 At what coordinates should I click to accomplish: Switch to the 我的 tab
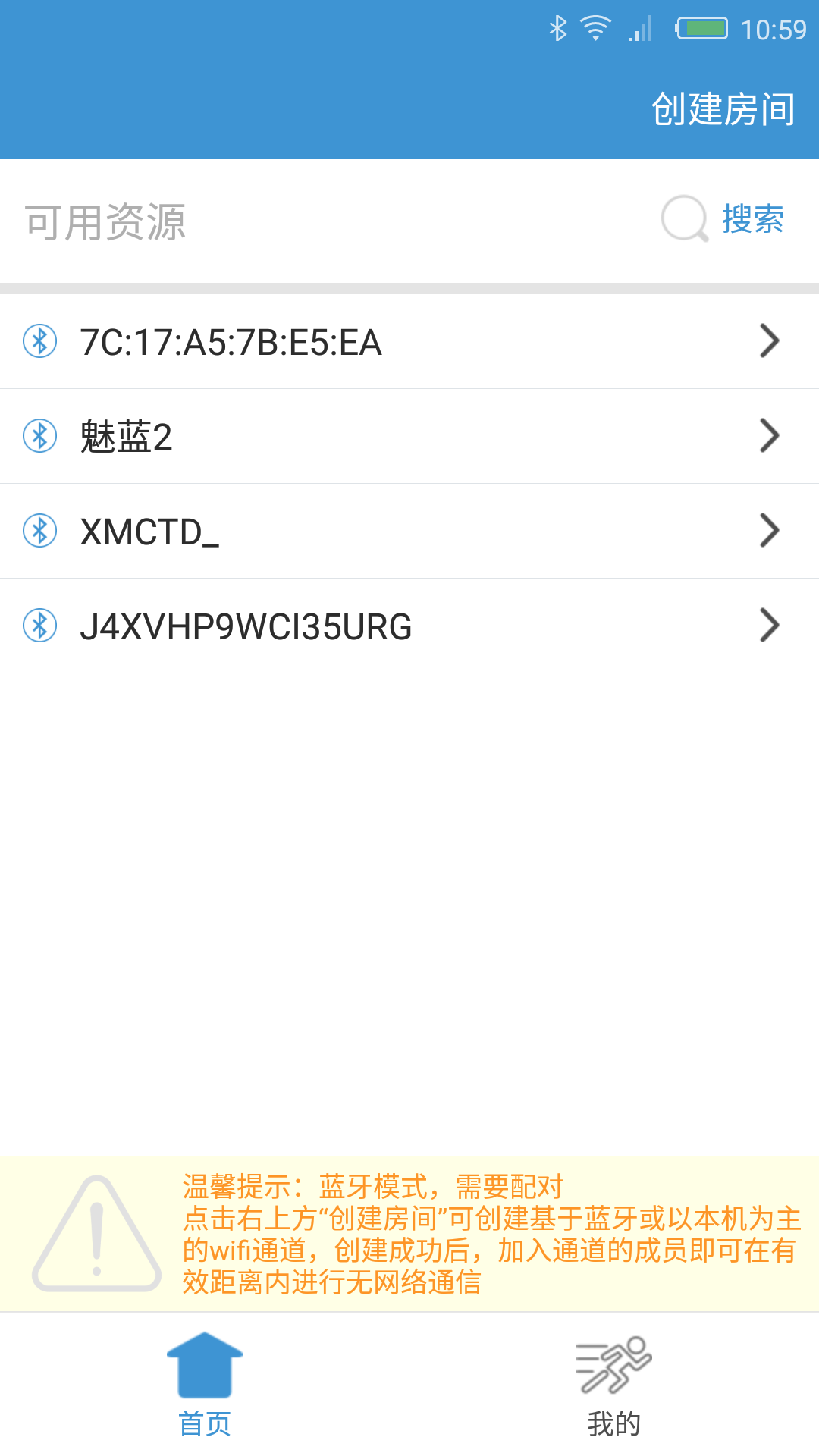614,1385
